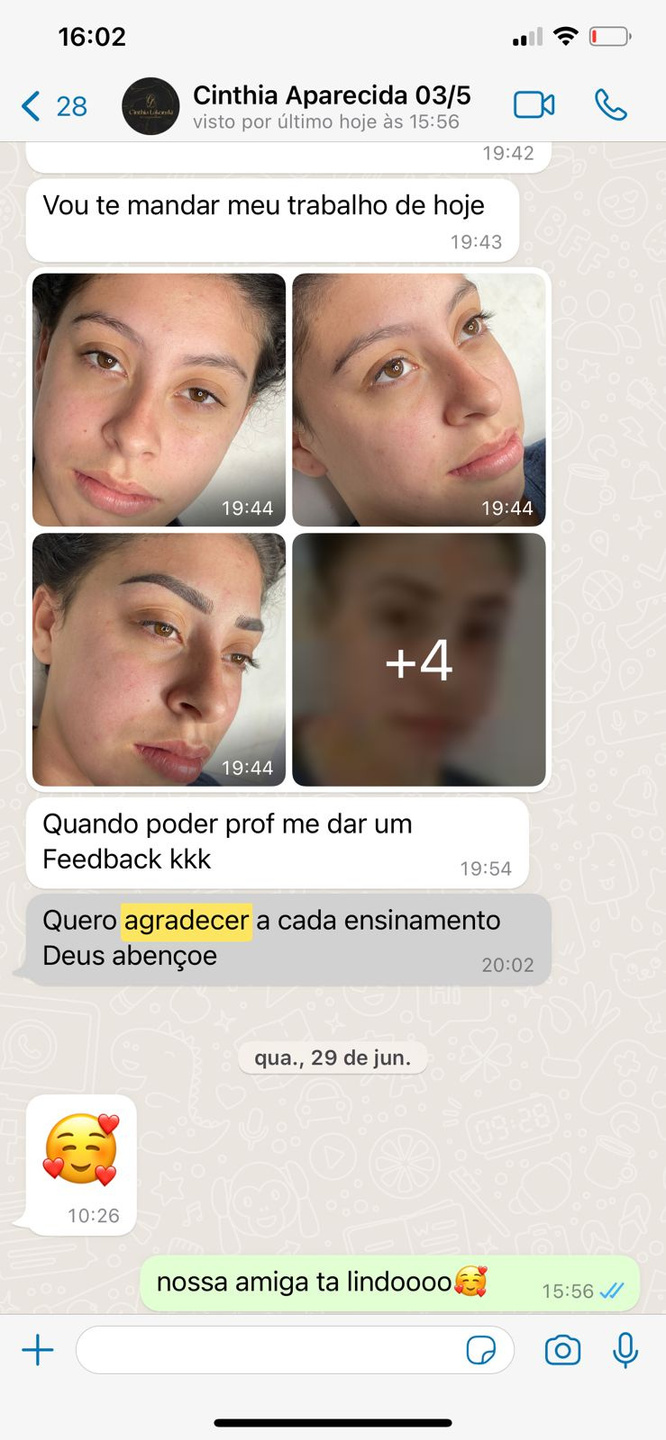Focus the message text field
The width and height of the screenshot is (666, 1440).
(x=270, y=1351)
